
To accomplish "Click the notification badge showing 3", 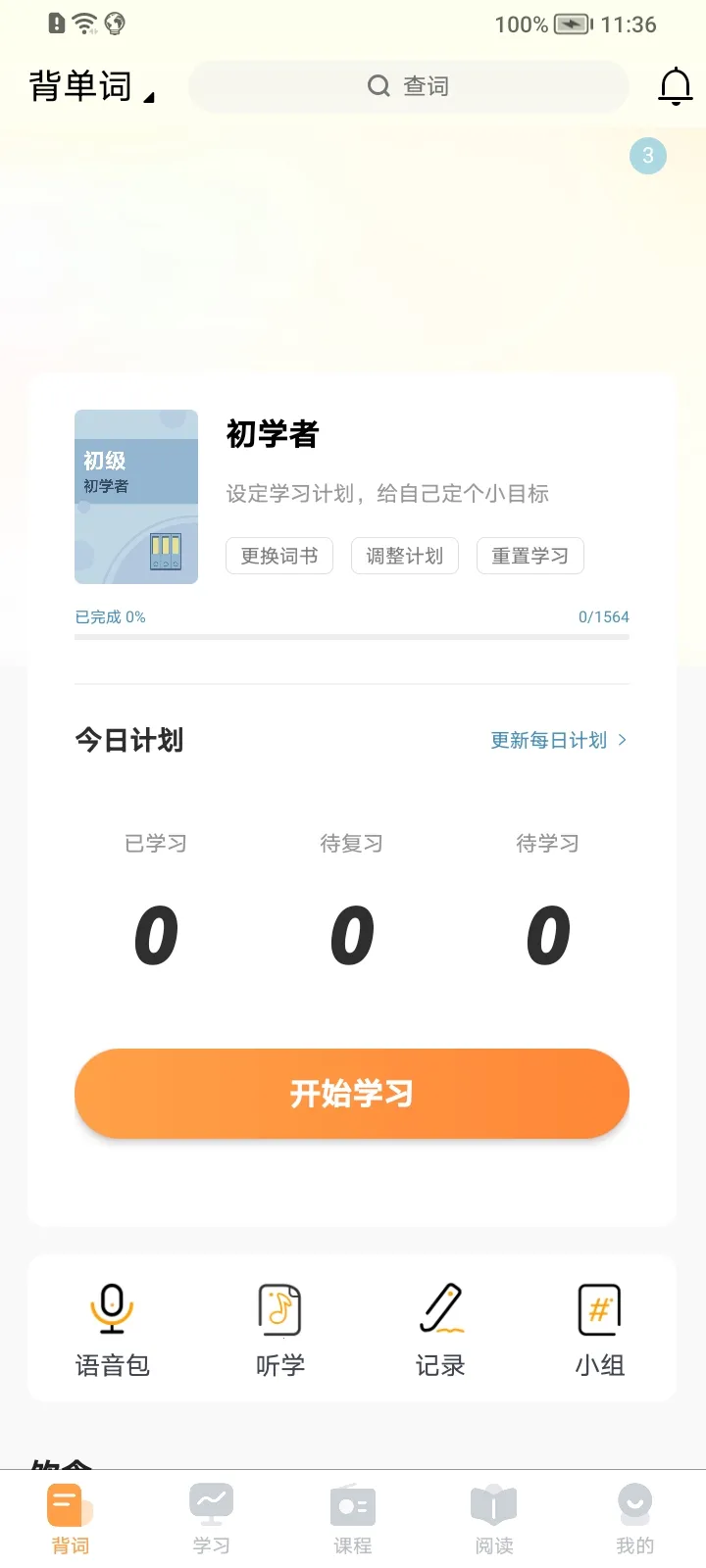I will pyautogui.click(x=647, y=156).
